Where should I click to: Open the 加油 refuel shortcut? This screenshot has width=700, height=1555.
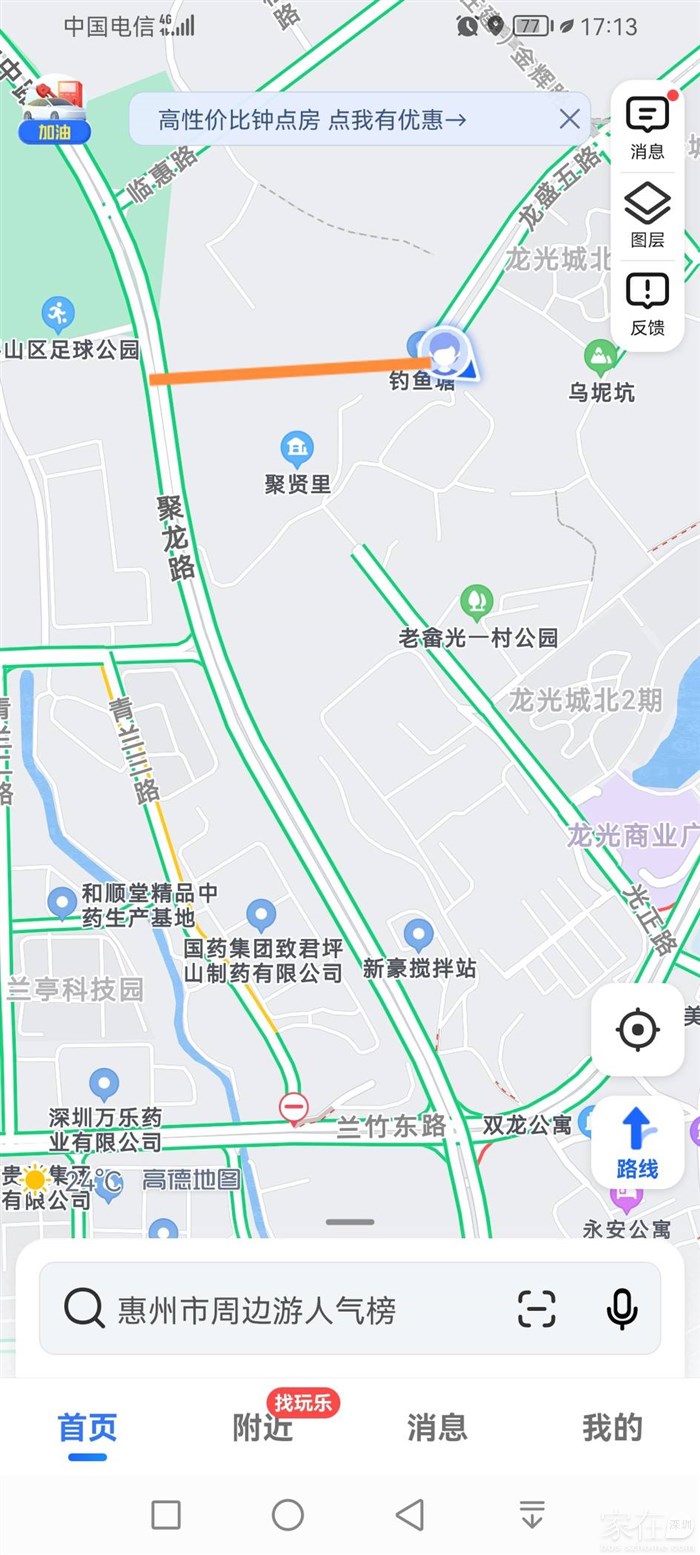coord(54,109)
